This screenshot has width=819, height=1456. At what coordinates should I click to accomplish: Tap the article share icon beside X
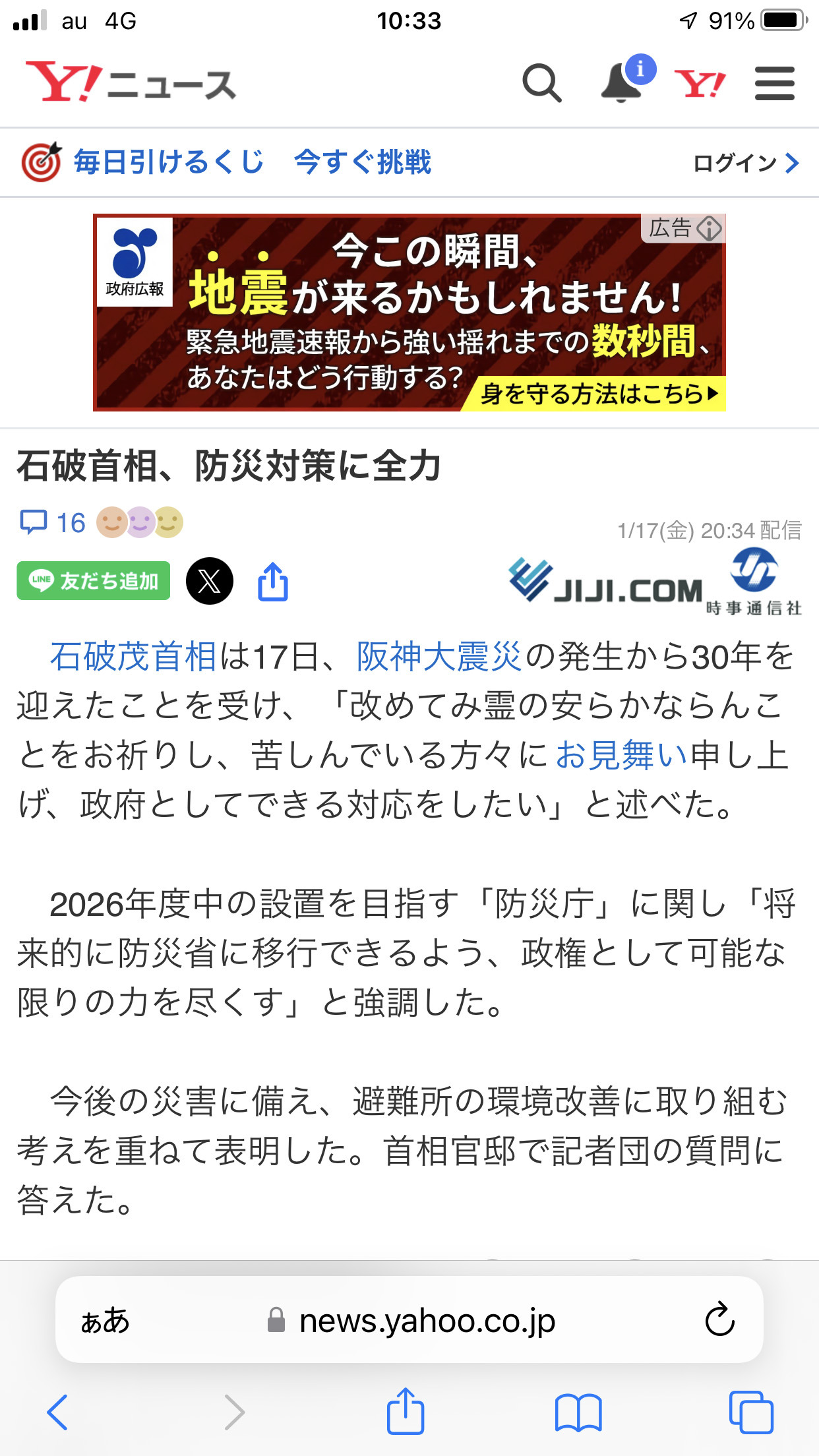272,581
